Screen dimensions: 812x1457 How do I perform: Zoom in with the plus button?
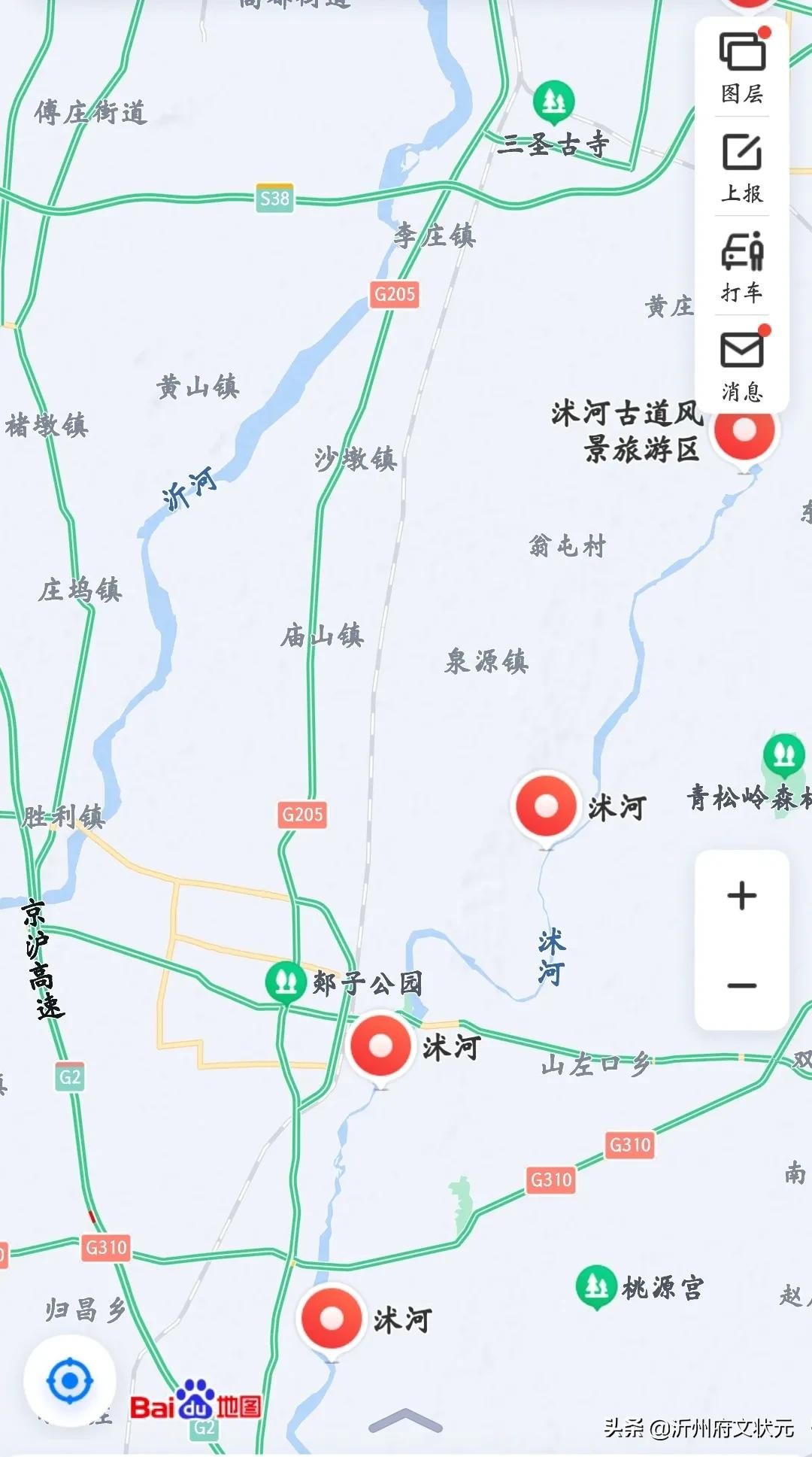(x=742, y=895)
